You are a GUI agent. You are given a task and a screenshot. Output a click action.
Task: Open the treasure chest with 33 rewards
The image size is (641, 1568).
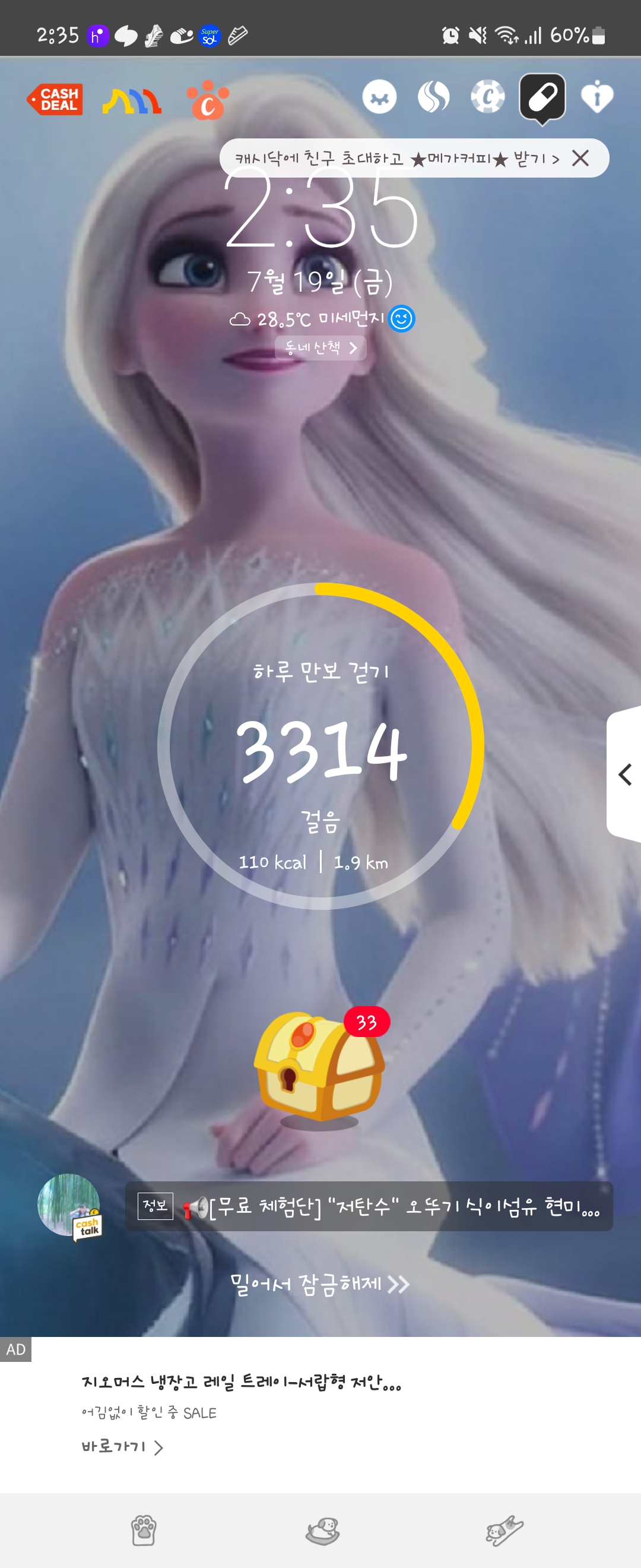[x=319, y=1067]
